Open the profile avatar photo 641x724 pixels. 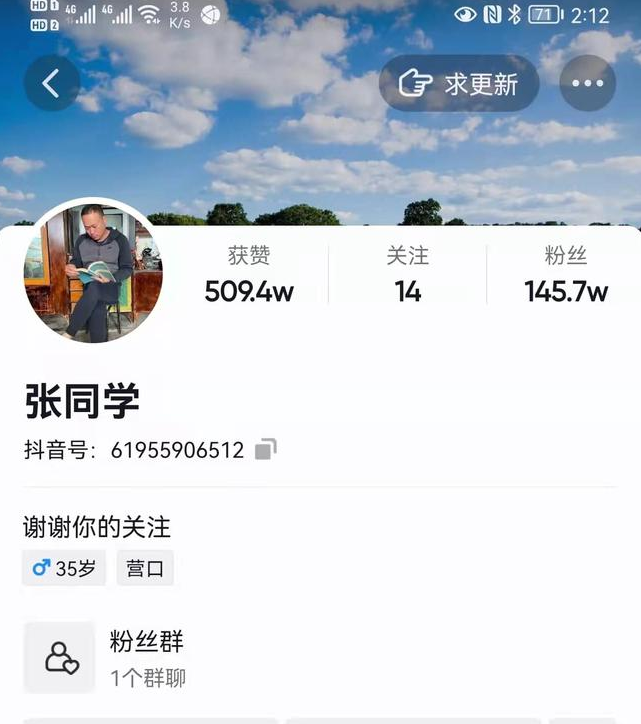tap(92, 272)
